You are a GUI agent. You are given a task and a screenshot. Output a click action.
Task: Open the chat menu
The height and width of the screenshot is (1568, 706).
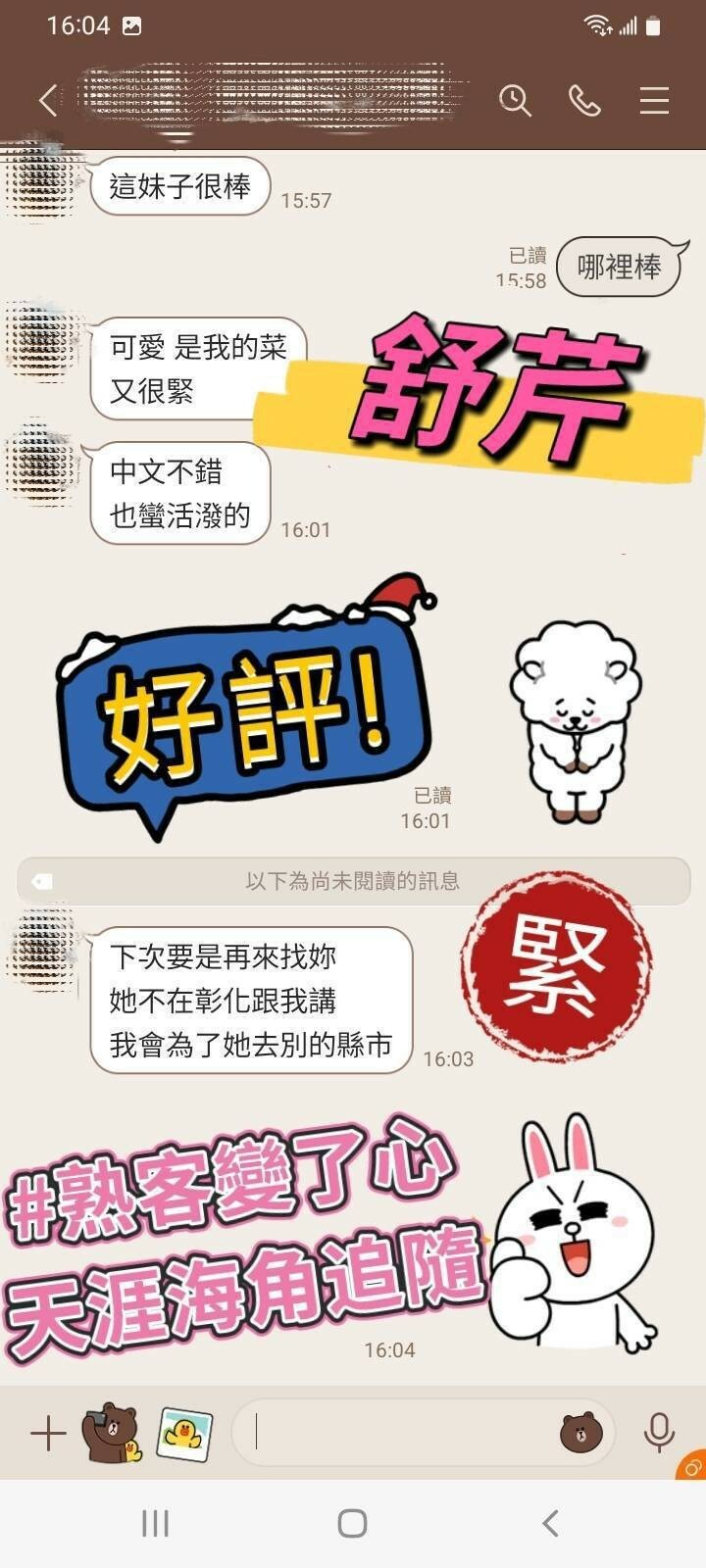point(654,100)
